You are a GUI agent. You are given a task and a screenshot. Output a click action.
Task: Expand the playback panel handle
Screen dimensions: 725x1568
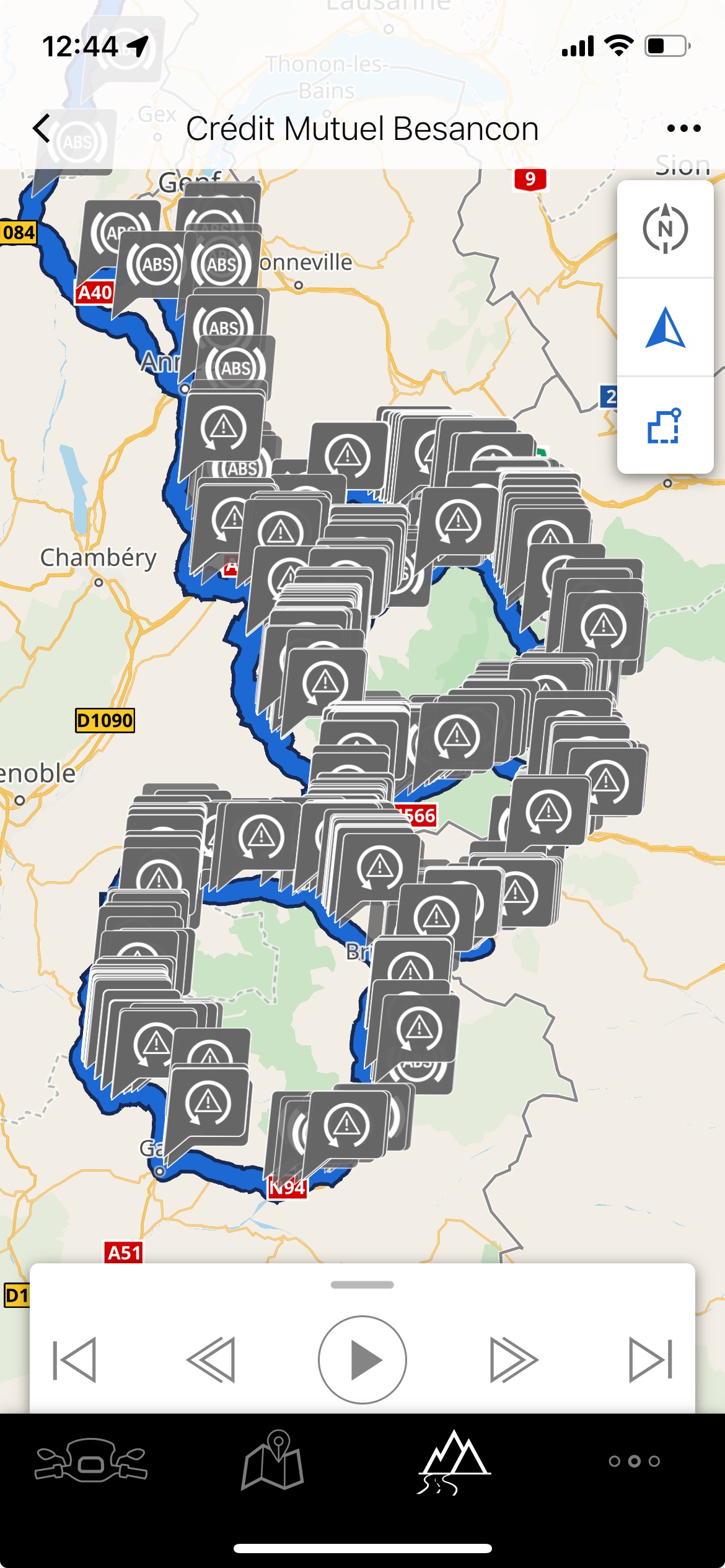[362, 1284]
